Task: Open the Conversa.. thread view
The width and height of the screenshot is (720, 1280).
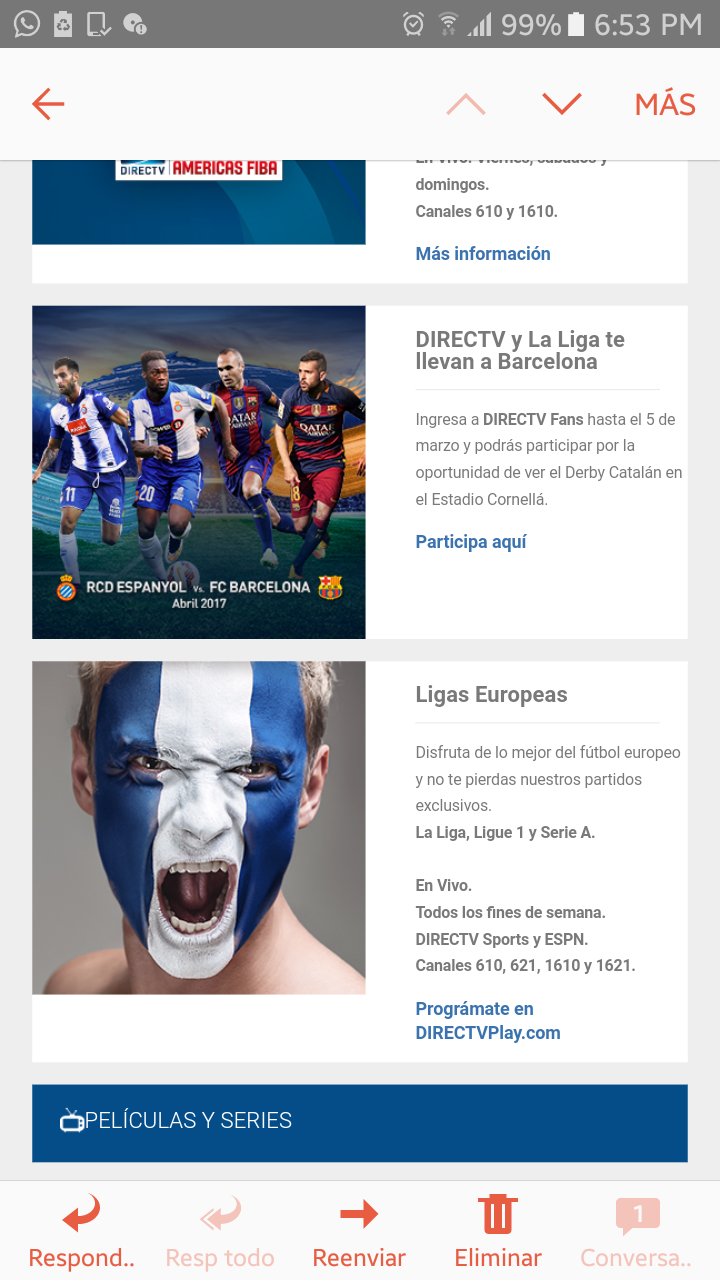Action: pyautogui.click(x=637, y=1233)
